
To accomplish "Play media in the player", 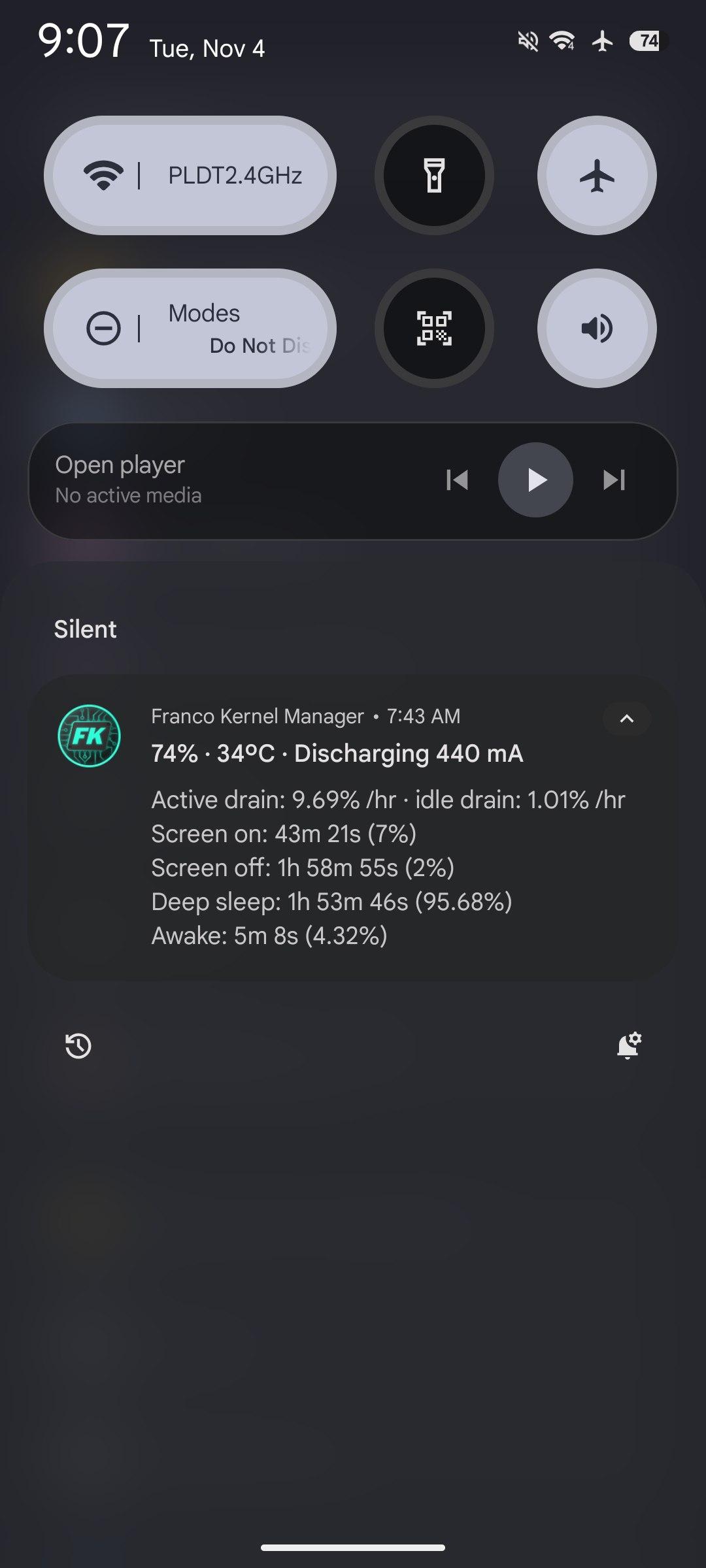I will click(x=535, y=480).
